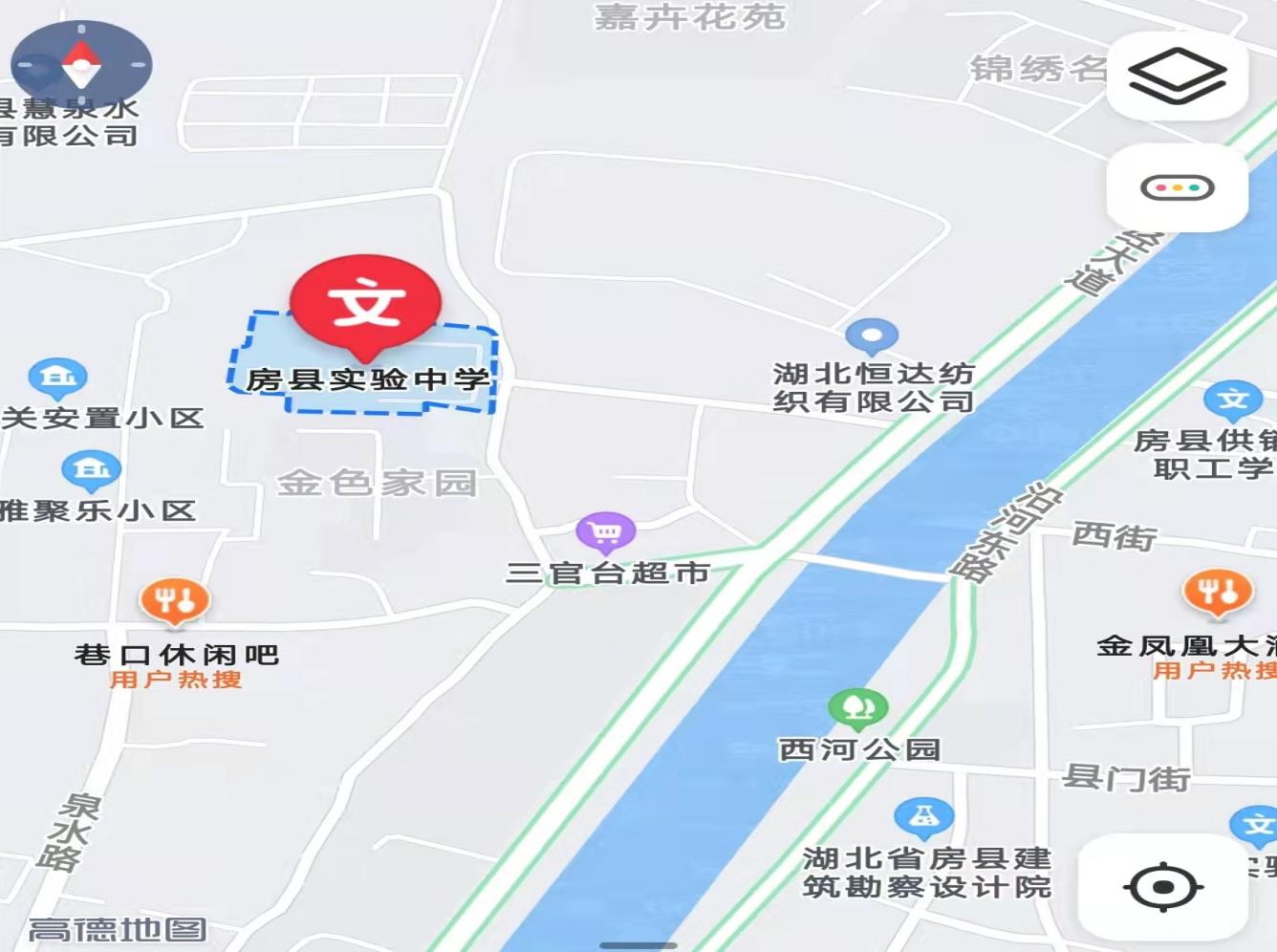Tap the 西河公园 park marker

pyautogui.click(x=857, y=708)
